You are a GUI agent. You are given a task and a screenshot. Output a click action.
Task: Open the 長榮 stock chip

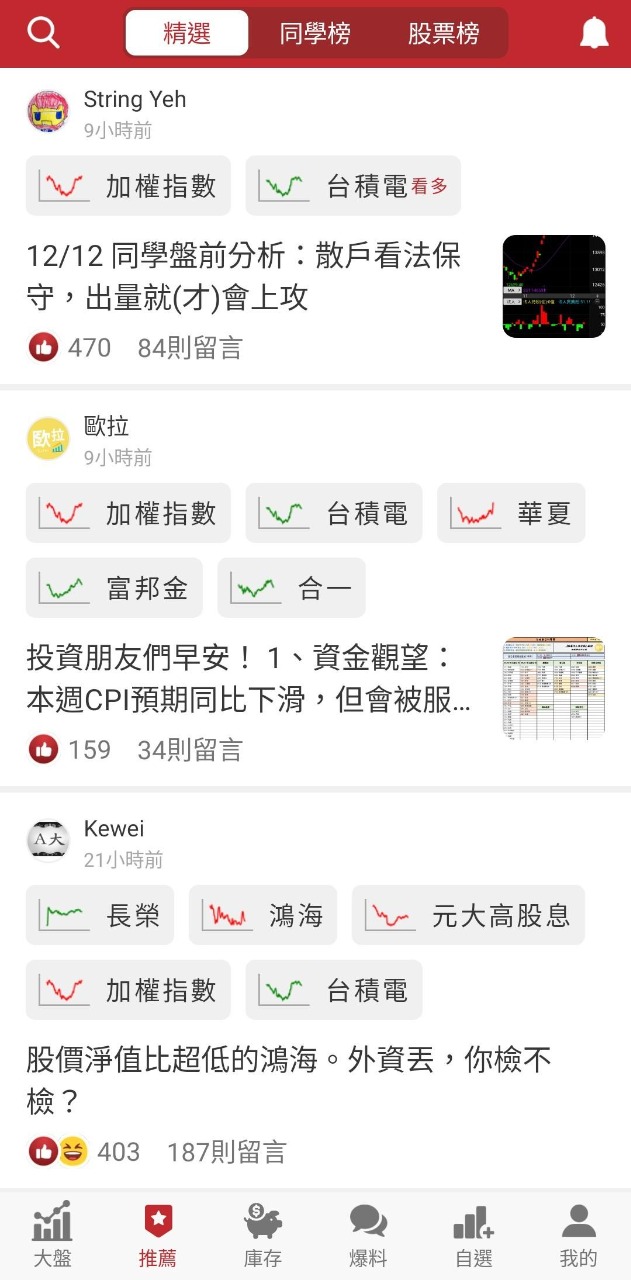100,915
